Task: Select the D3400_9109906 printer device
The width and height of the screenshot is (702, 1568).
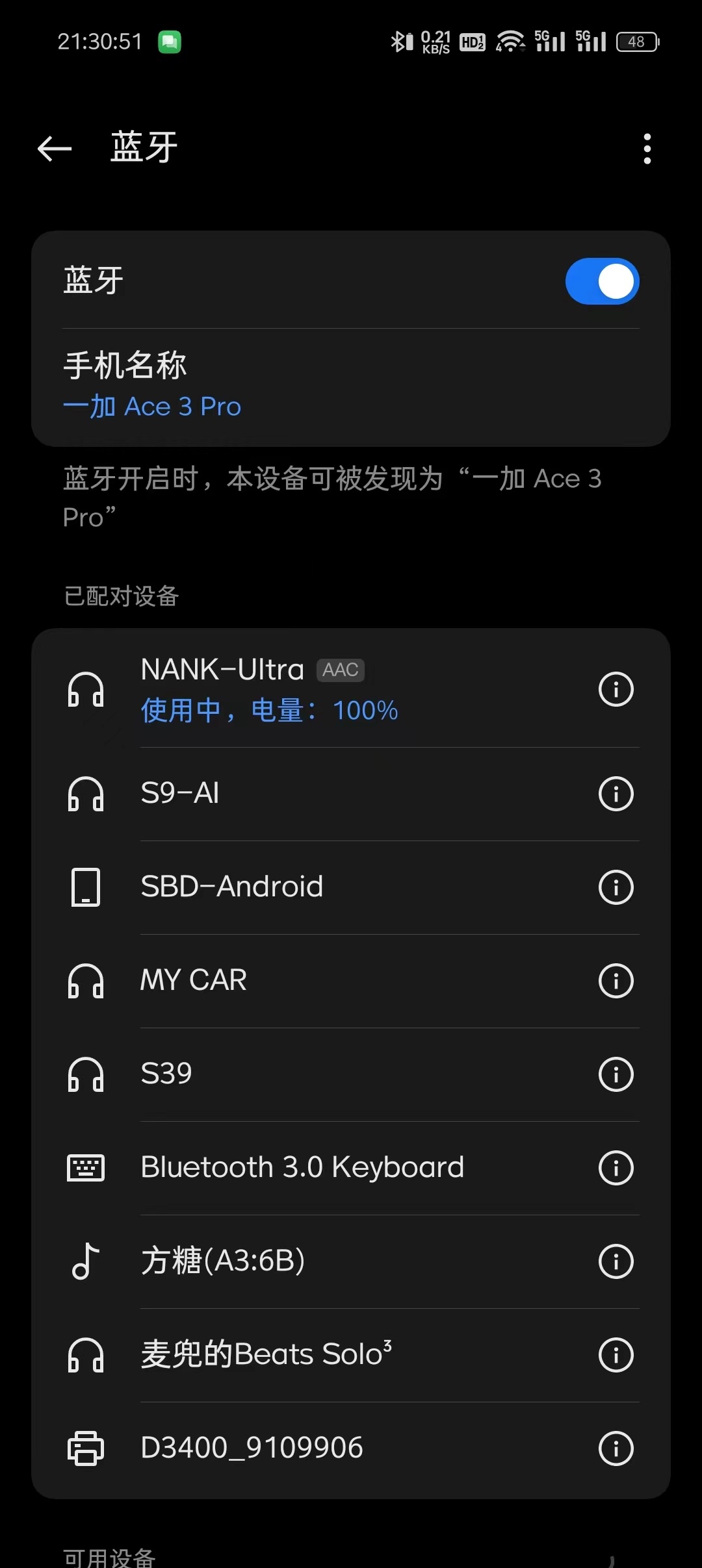Action: [325, 1448]
